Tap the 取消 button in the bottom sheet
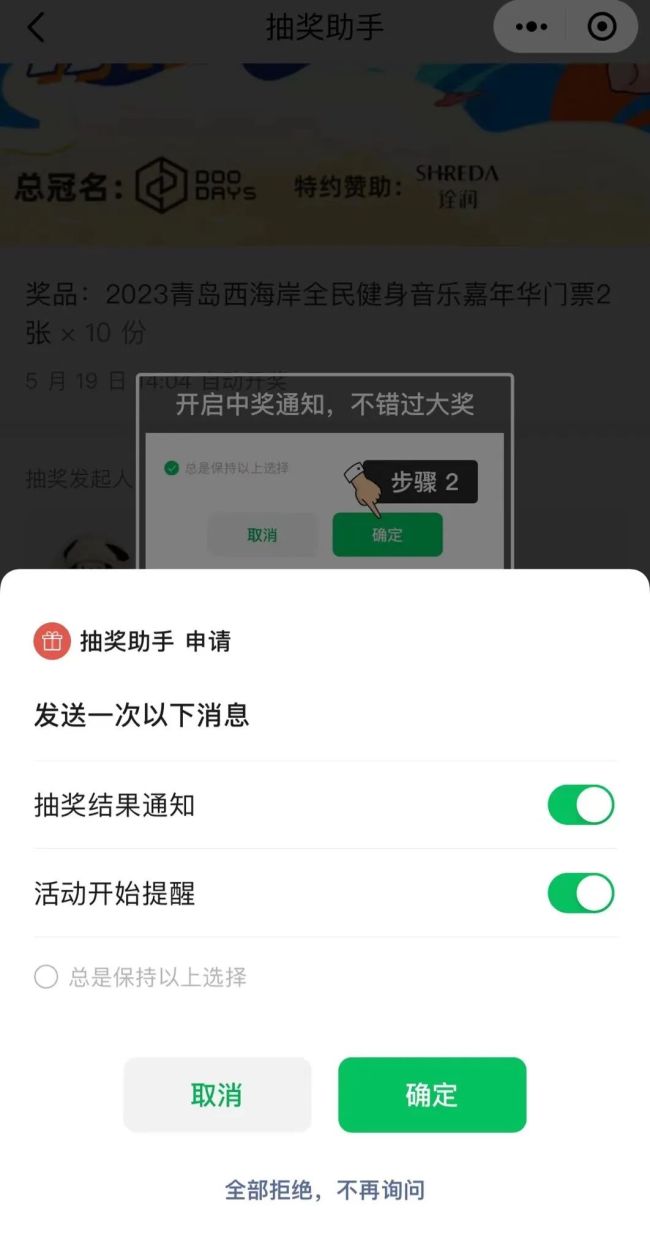Screen dimensions: 650x1234 point(217,1095)
